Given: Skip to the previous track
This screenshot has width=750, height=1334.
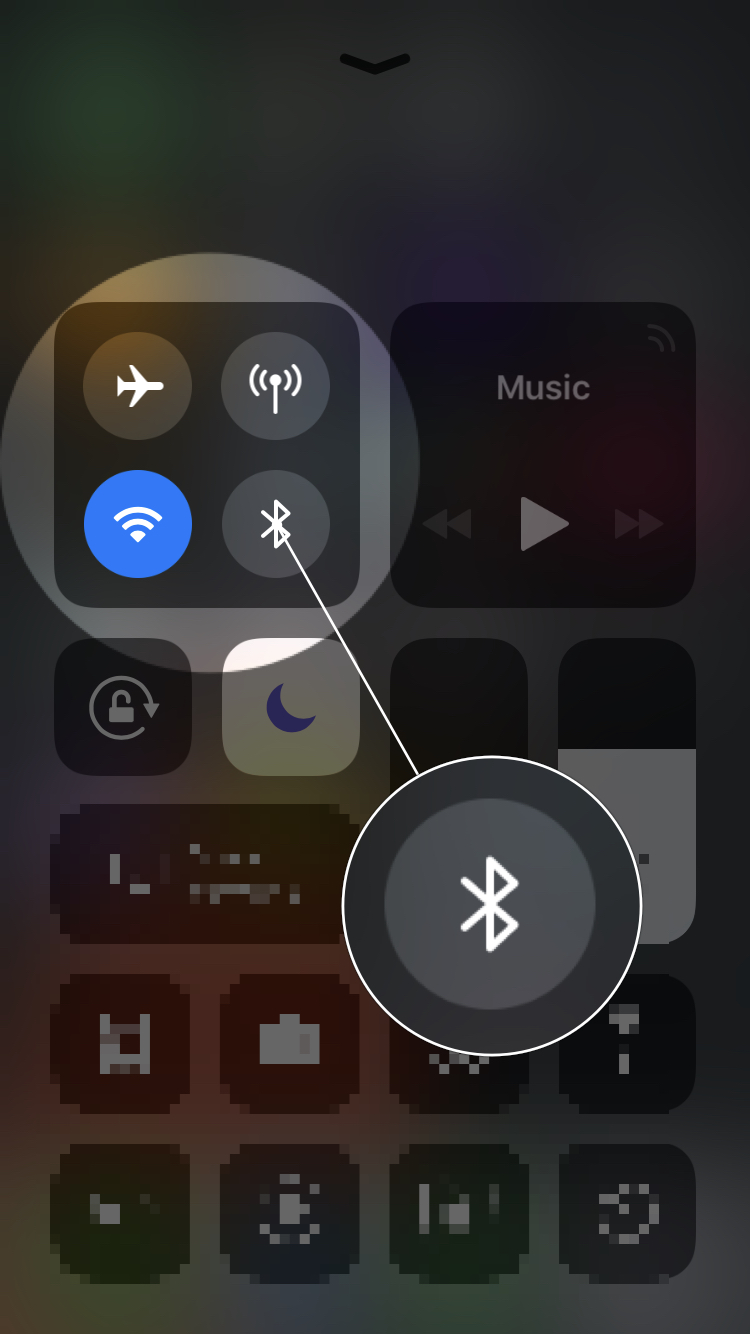Looking at the screenshot, I should click(446, 524).
